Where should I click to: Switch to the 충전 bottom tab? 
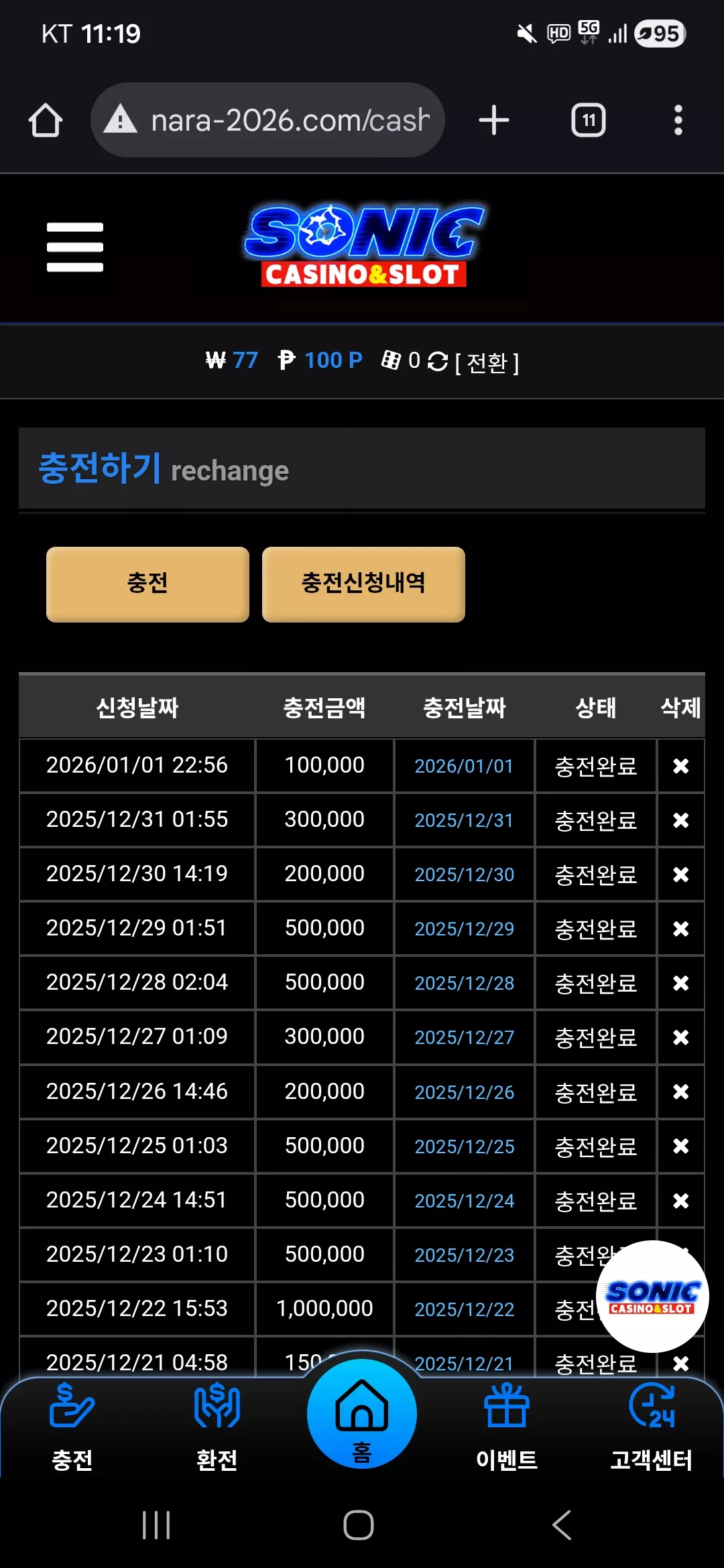72,1427
